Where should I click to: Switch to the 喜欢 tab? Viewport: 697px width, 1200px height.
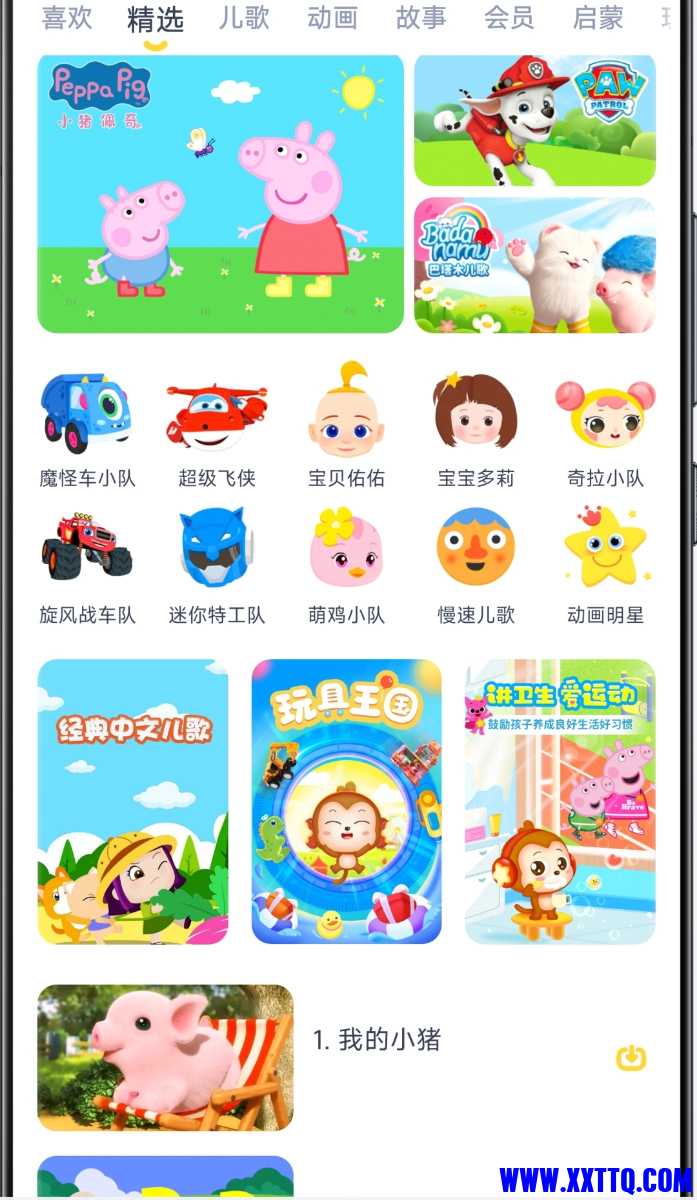coord(67,18)
